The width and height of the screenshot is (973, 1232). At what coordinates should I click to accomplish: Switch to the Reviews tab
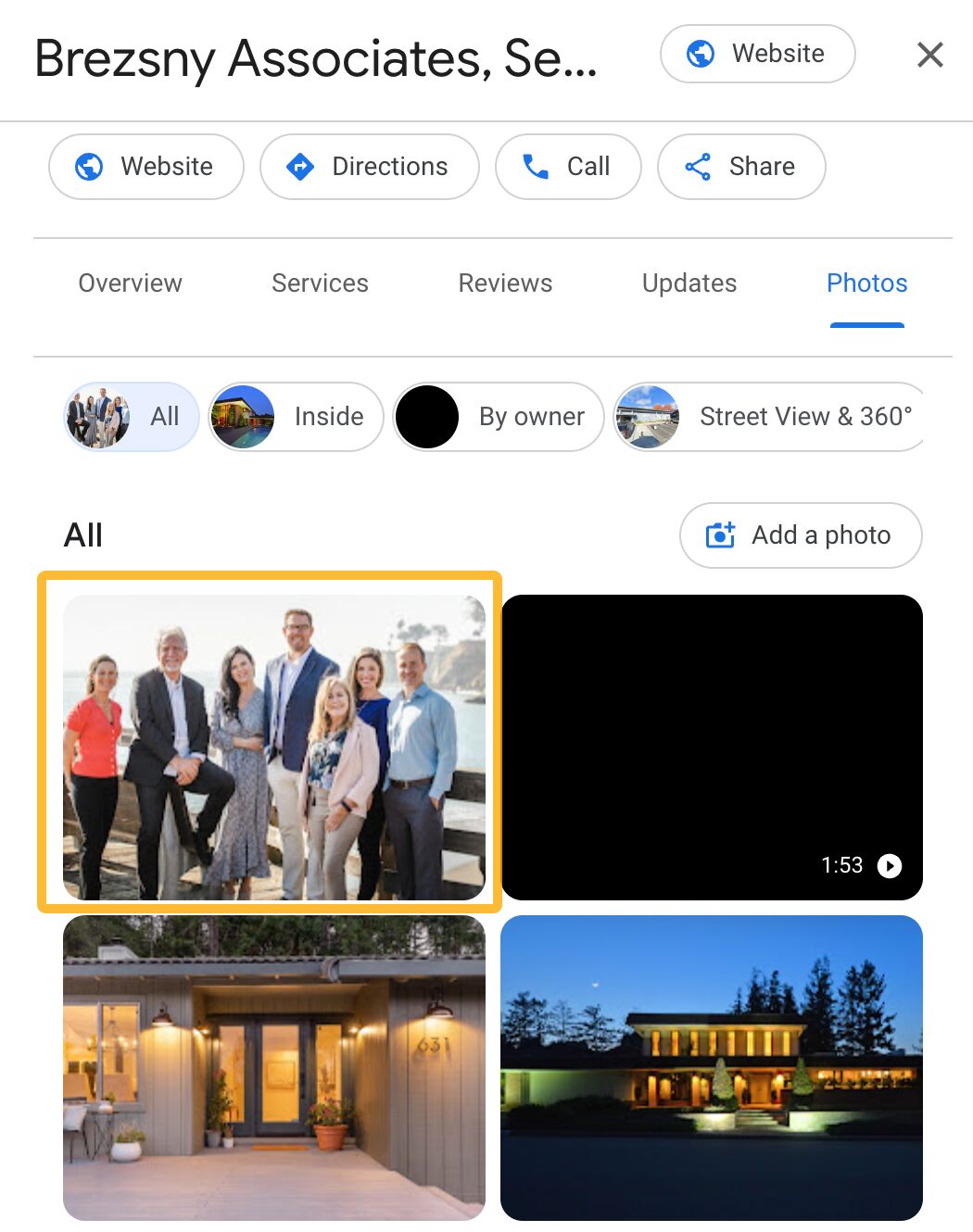505,283
